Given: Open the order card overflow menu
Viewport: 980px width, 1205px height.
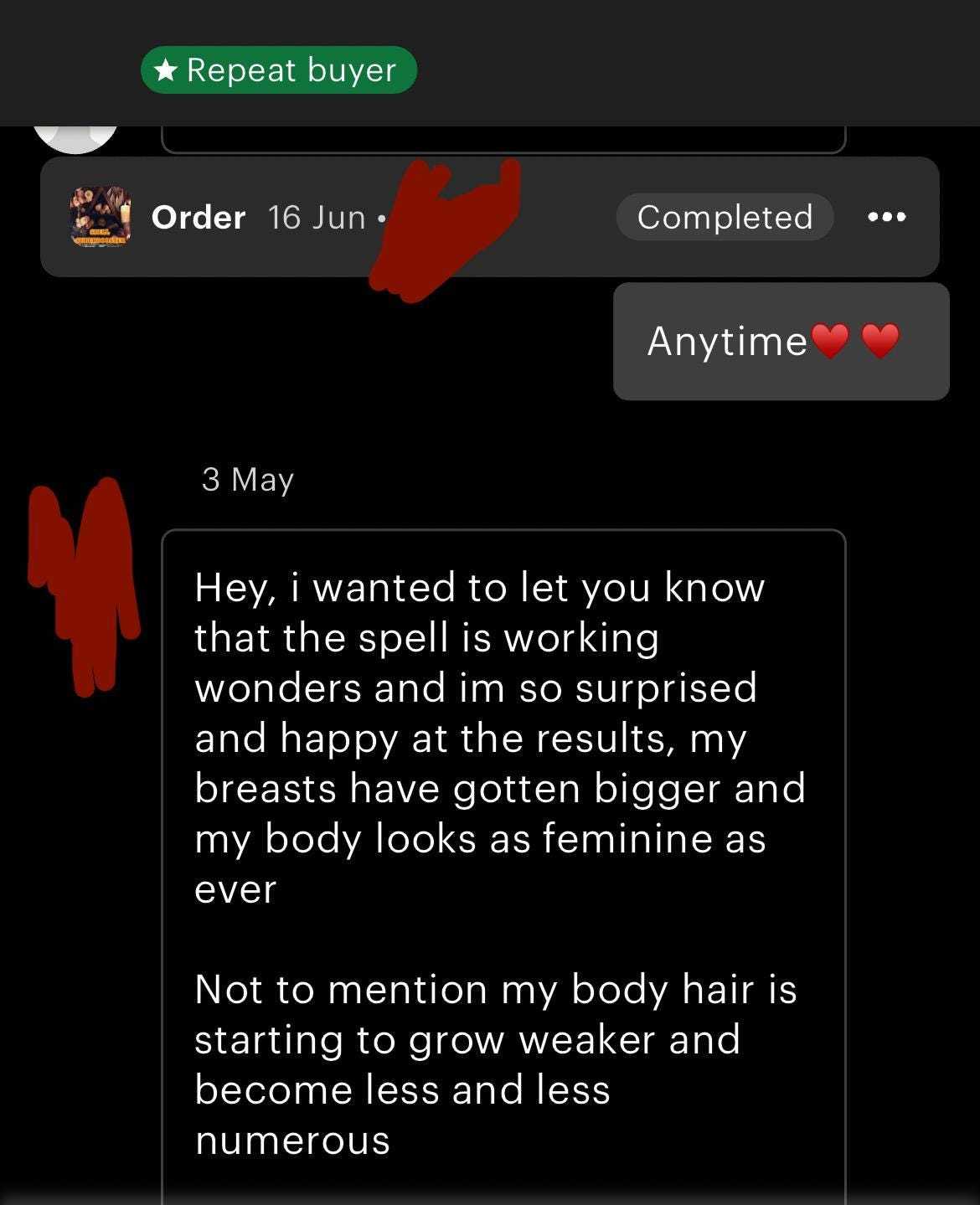Looking at the screenshot, I should coord(887,217).
